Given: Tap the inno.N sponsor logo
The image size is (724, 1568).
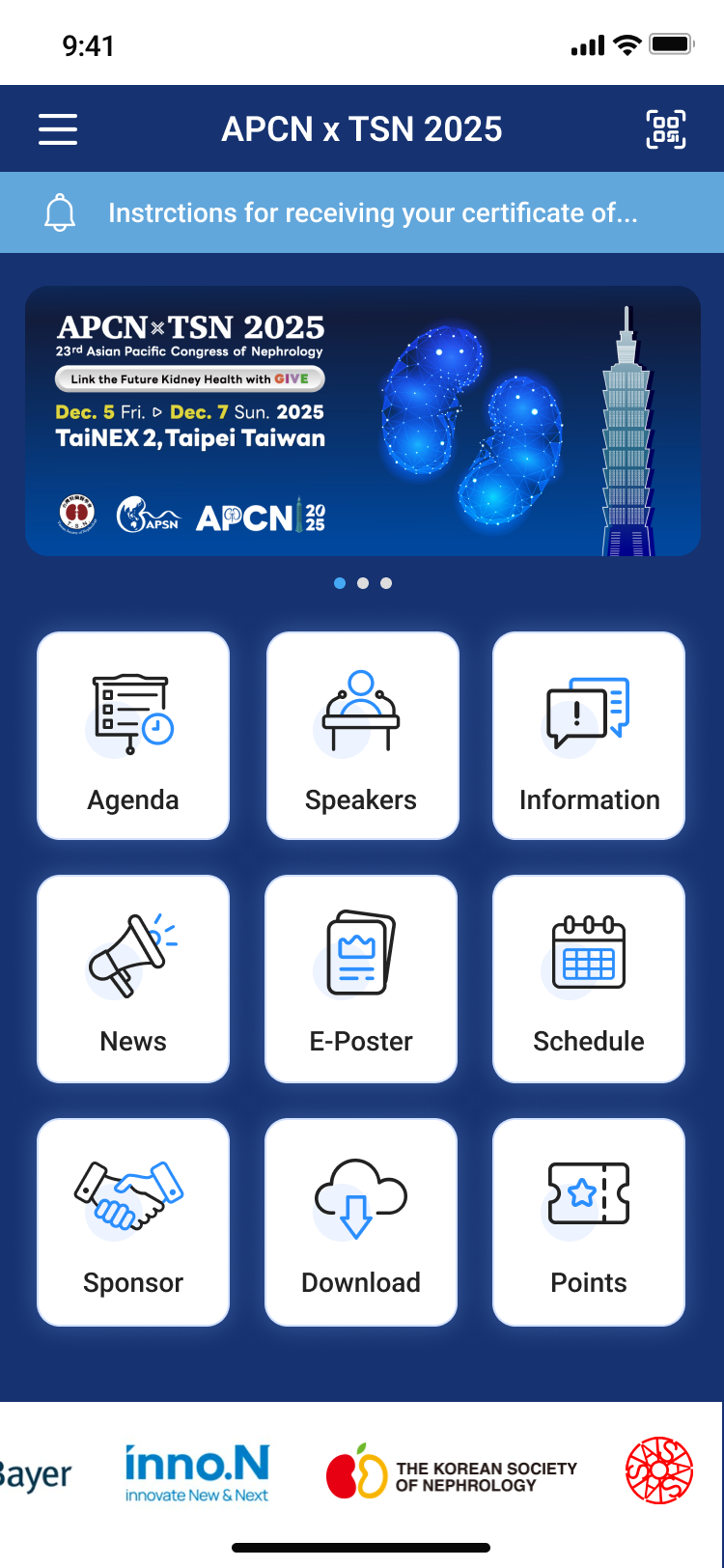Looking at the screenshot, I should tap(197, 1473).
